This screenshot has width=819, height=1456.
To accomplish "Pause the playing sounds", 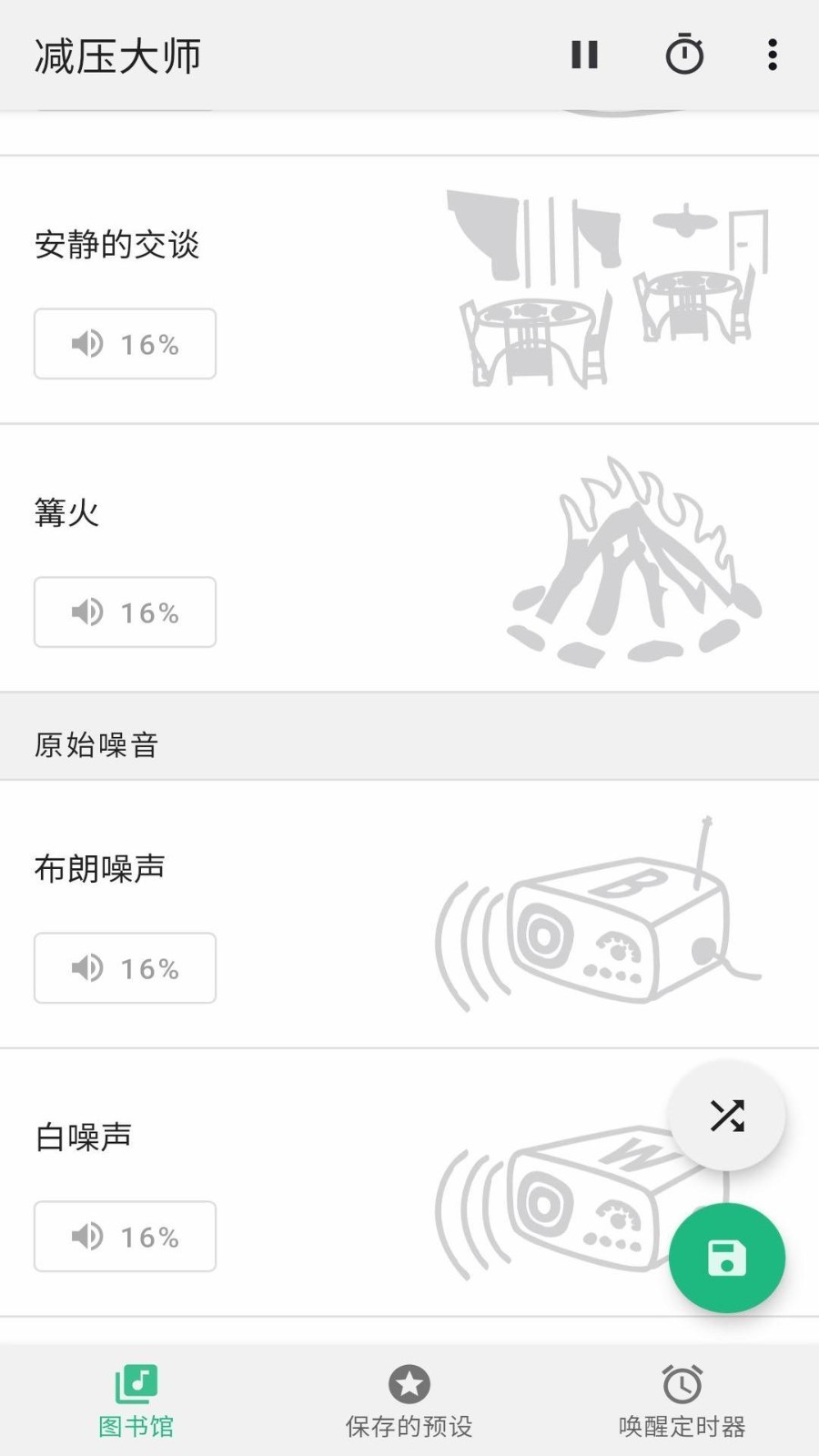I will (584, 56).
